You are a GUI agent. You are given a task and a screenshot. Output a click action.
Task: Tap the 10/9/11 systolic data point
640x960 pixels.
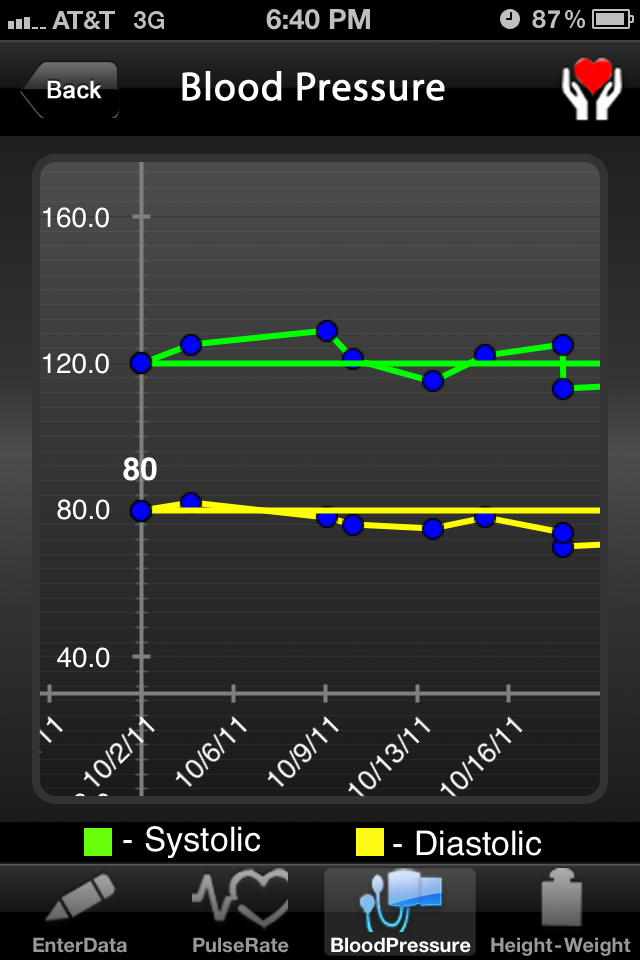(327, 331)
